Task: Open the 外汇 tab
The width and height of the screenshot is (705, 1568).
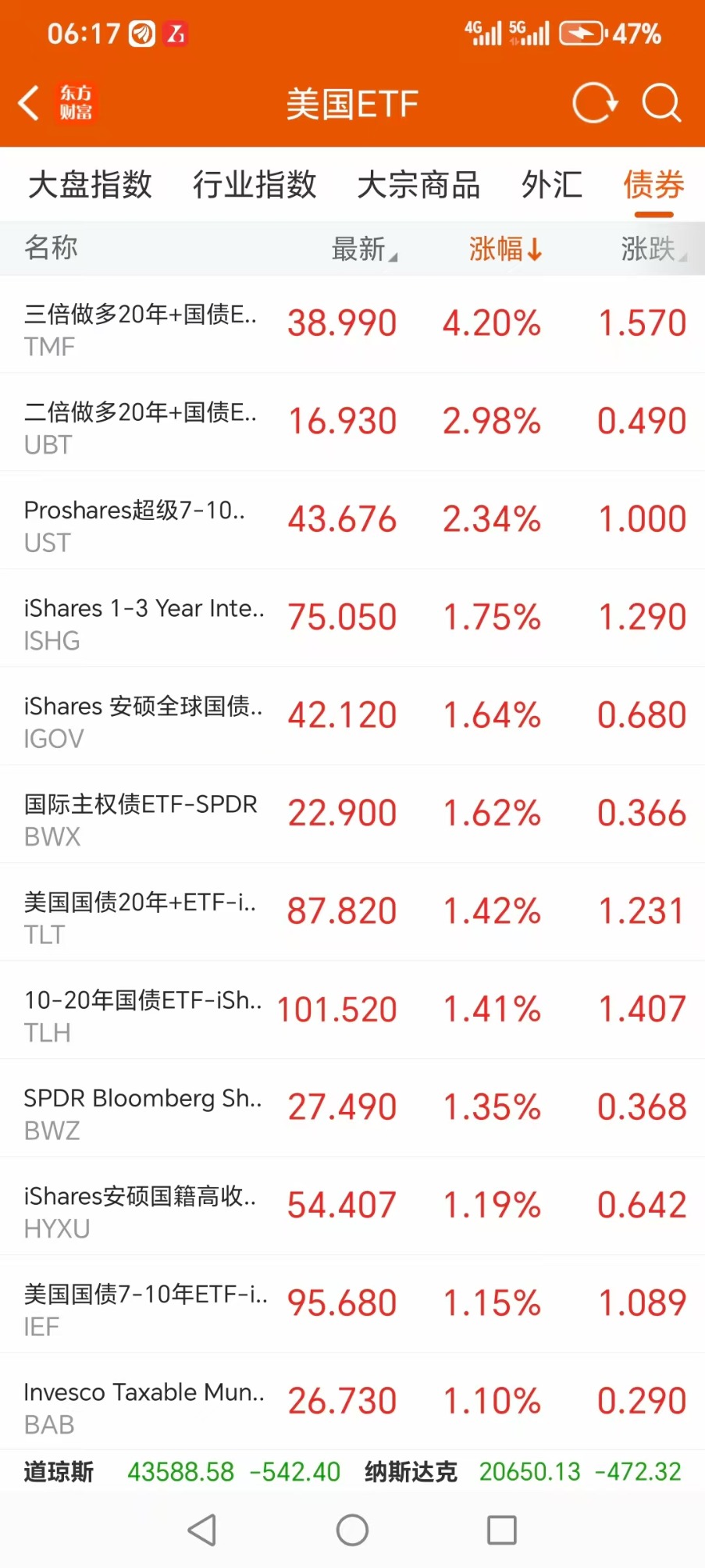Action: point(552,185)
